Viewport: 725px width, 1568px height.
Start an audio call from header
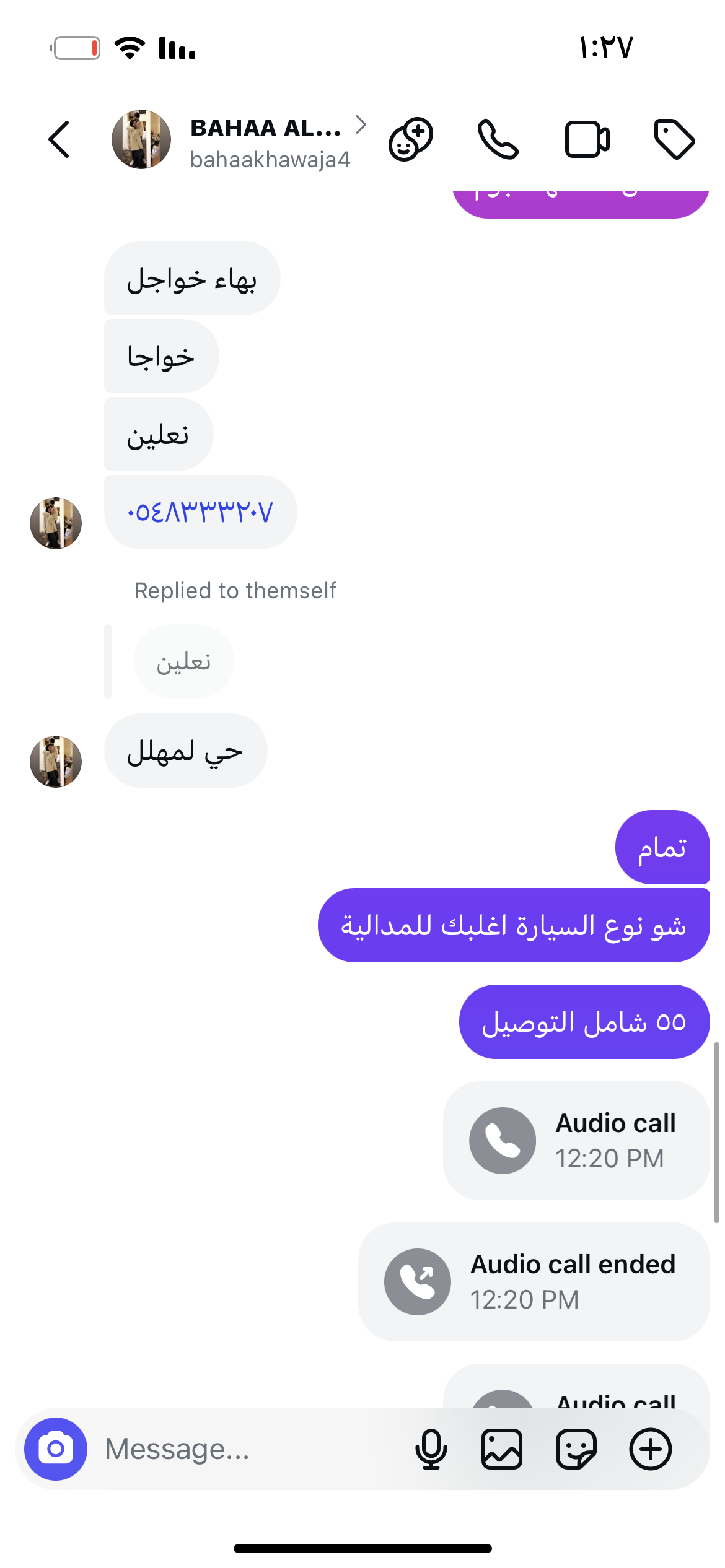pos(498,139)
